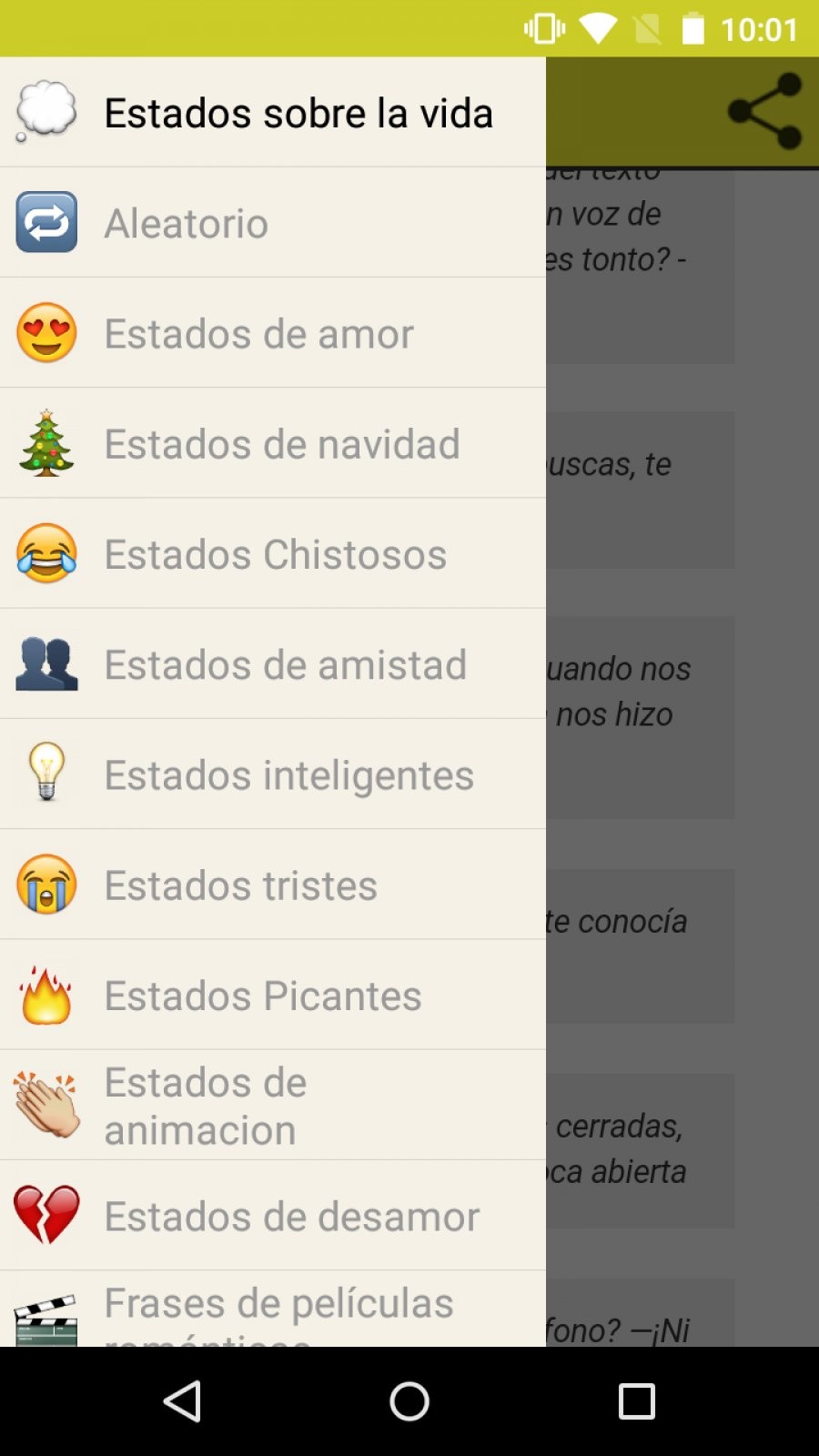819x1456 pixels.
Task: Choose Estados Chistosos from the drawer
Action: tap(273, 554)
